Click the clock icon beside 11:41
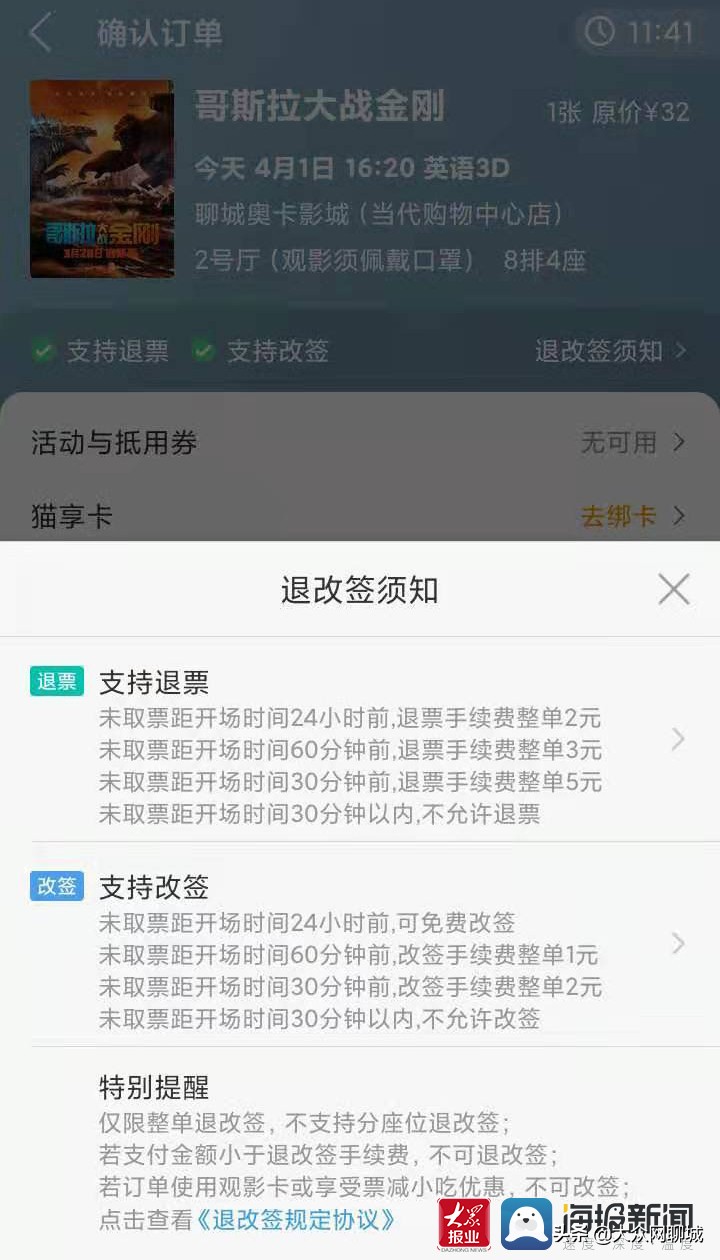 [x=600, y=33]
